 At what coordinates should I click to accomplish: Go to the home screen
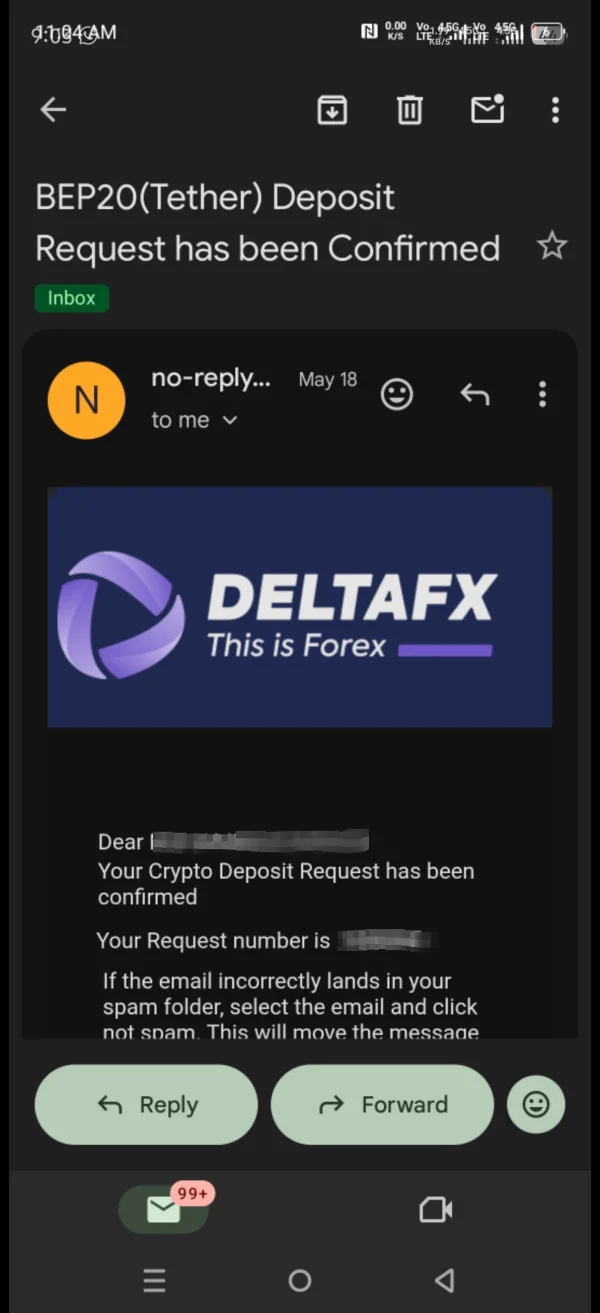(x=300, y=1281)
